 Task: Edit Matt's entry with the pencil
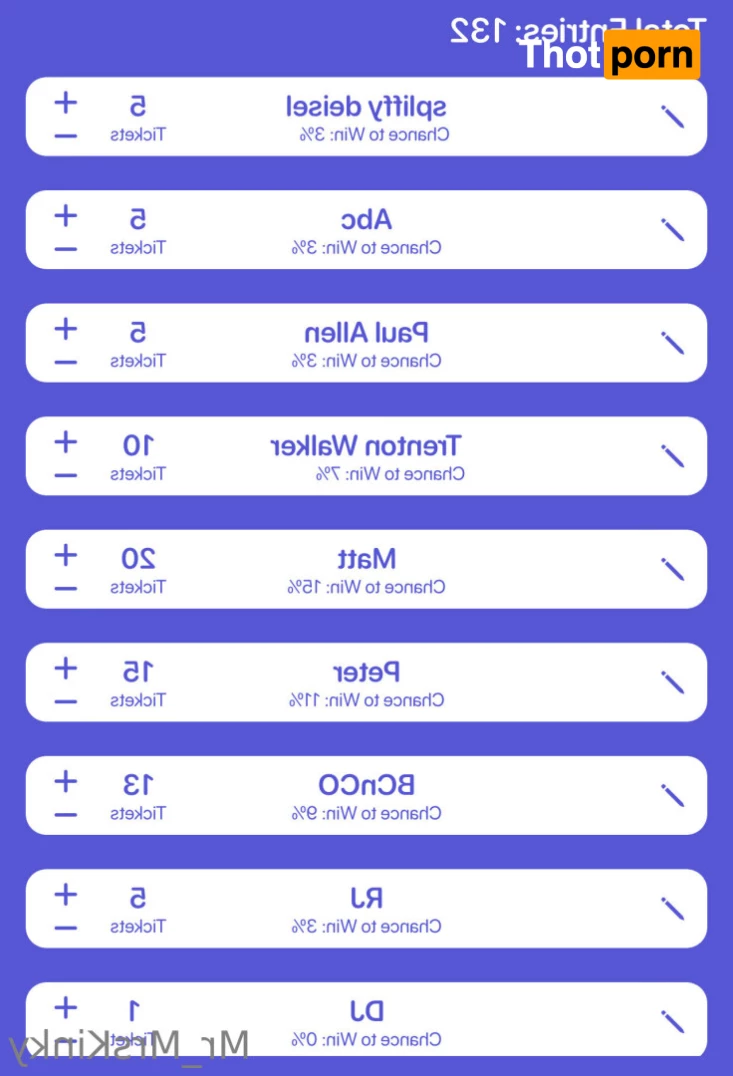[673, 569]
